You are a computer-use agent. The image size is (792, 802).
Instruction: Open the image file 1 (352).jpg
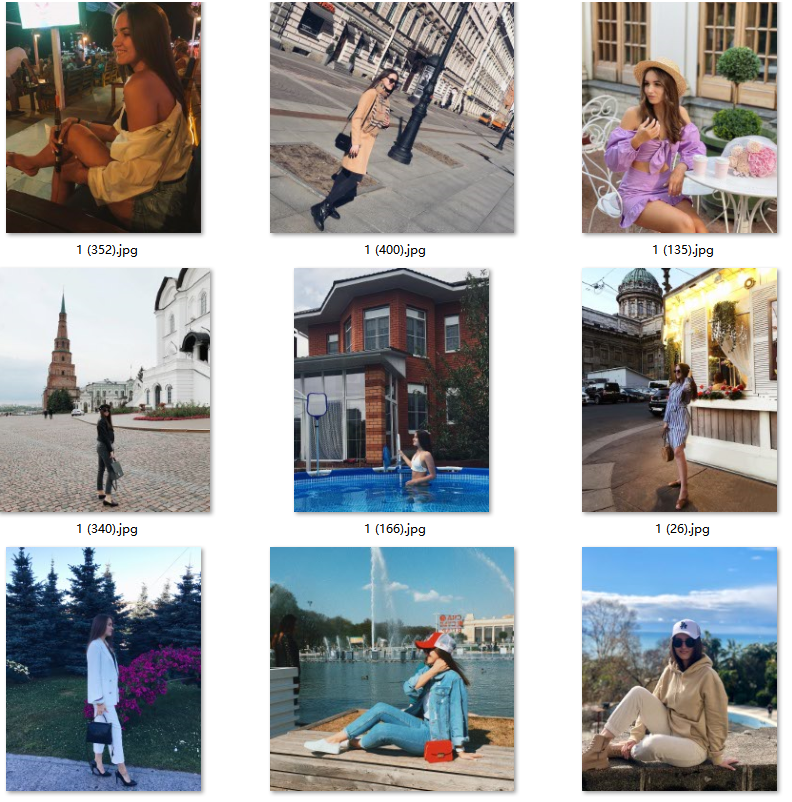tap(104, 118)
